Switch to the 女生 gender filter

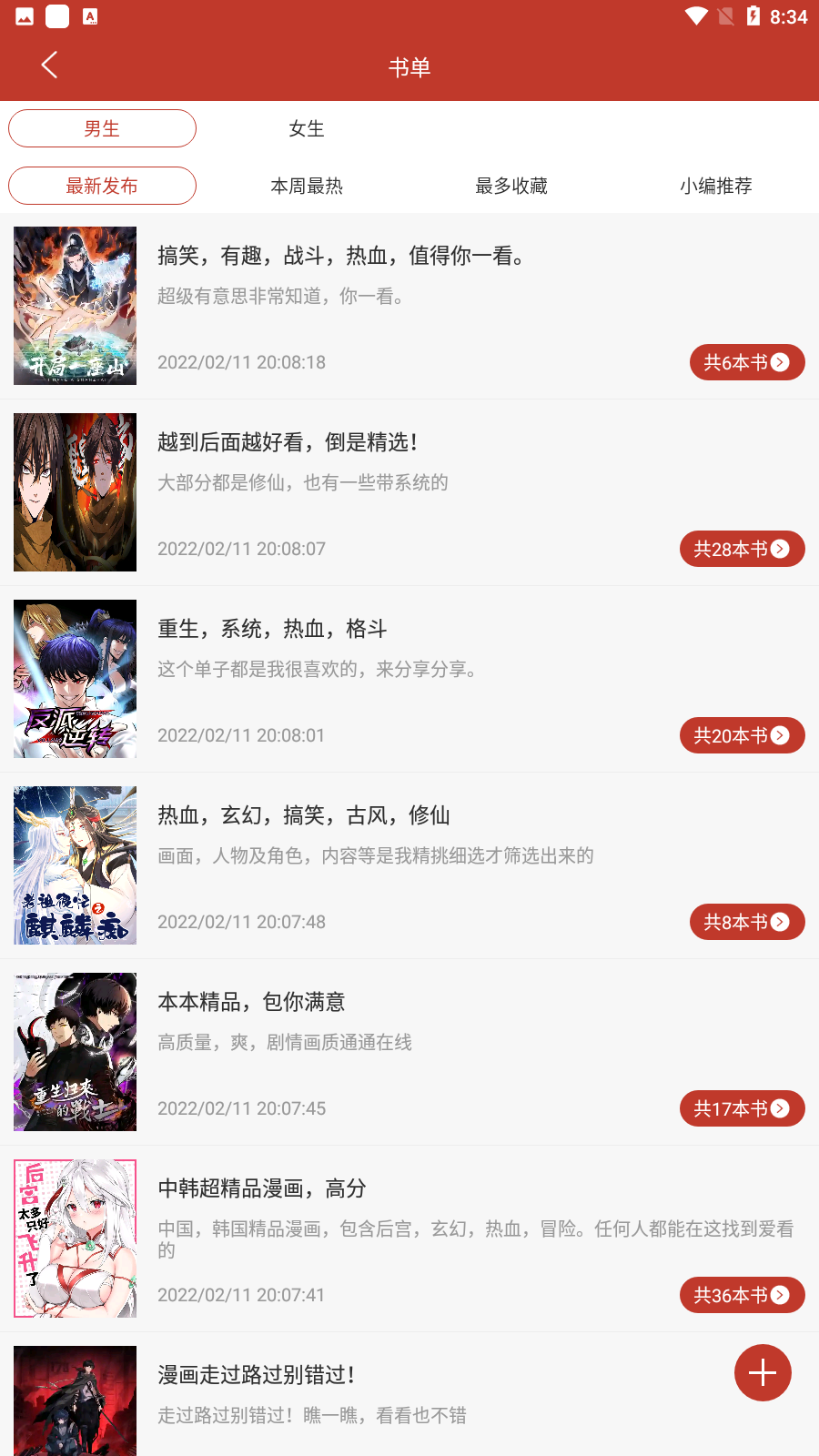[x=307, y=128]
